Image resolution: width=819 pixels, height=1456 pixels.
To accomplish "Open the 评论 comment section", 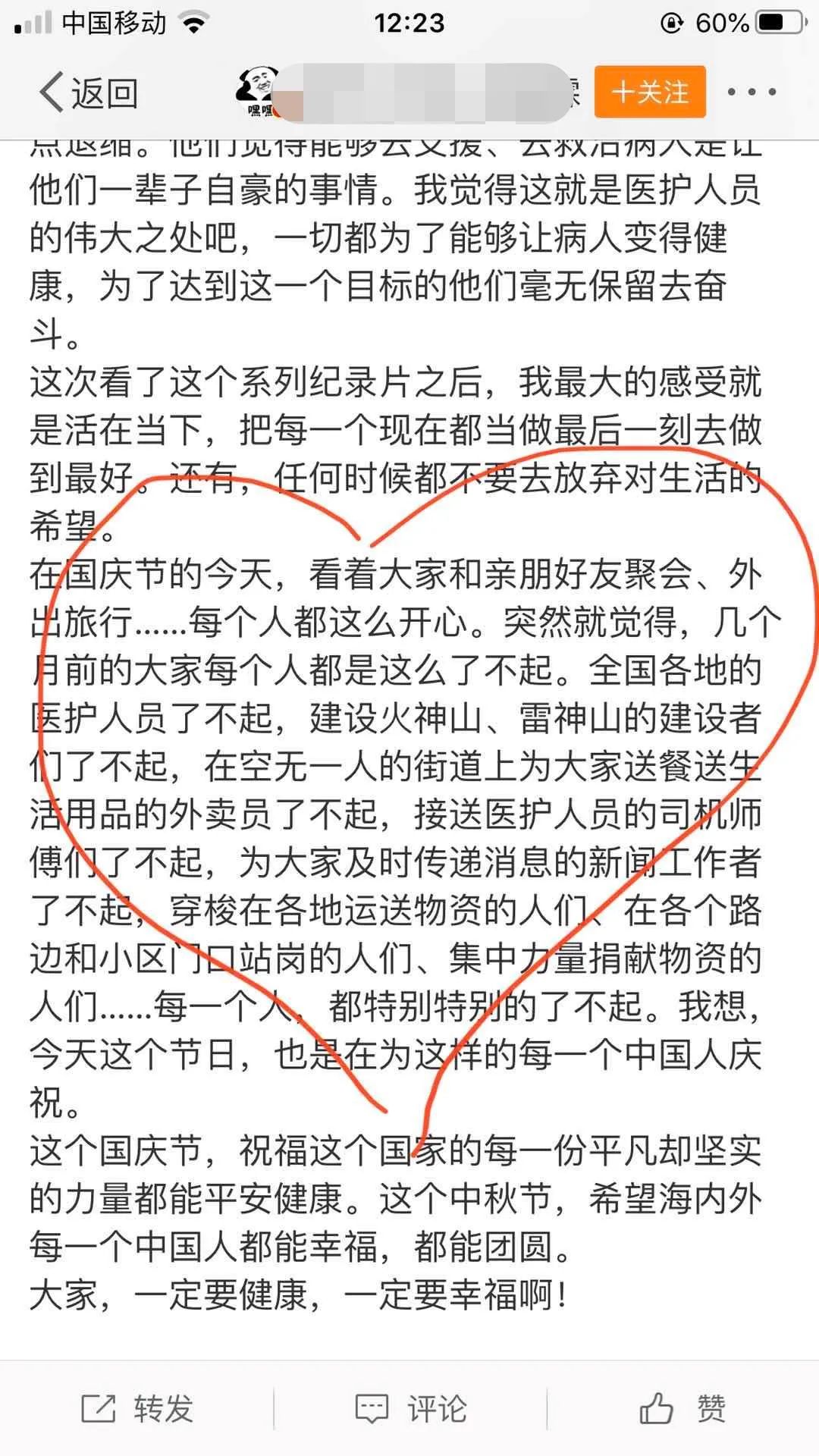I will click(410, 1409).
